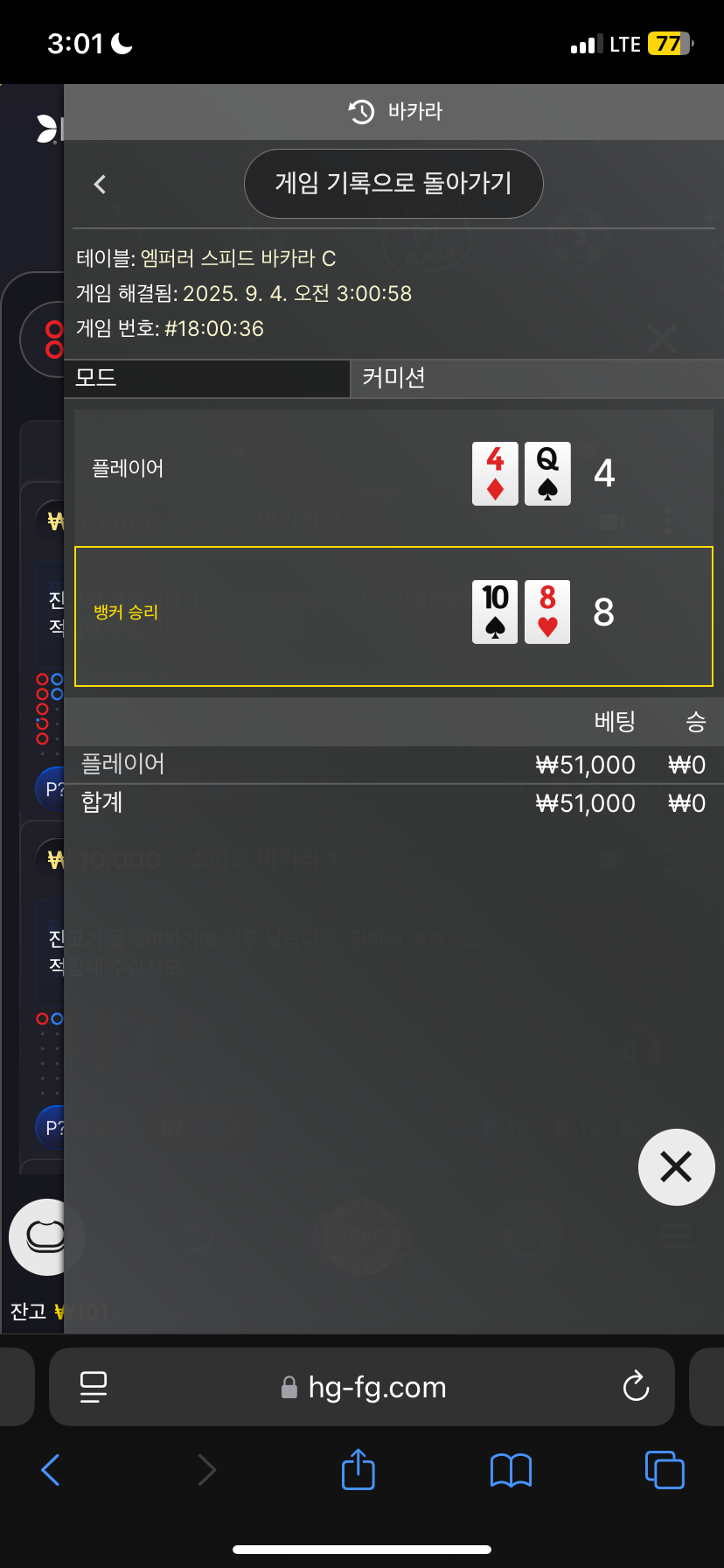The width and height of the screenshot is (724, 1568).
Task: Open Safari page settings menu
Action: point(94,1387)
